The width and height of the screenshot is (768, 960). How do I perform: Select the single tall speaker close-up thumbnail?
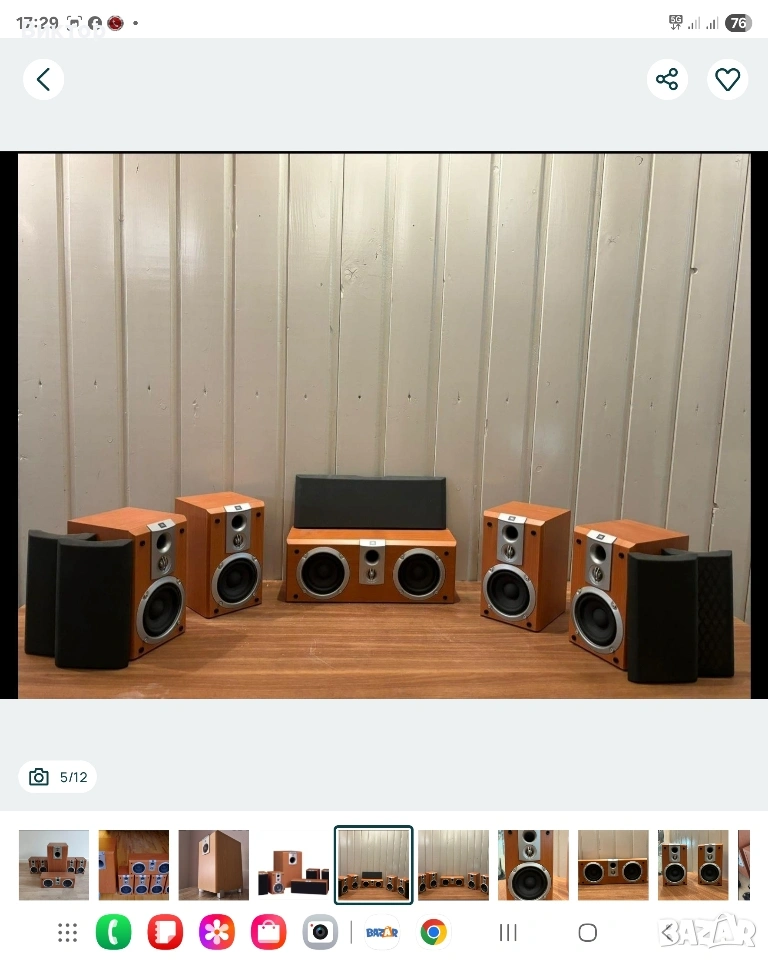(533, 865)
